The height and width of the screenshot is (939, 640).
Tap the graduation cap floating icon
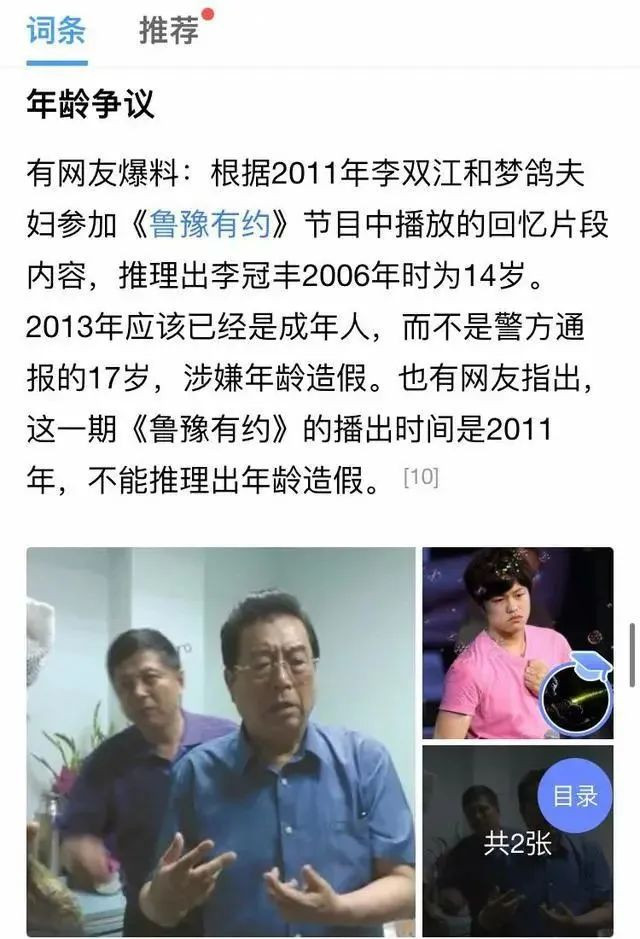pyautogui.click(x=576, y=691)
